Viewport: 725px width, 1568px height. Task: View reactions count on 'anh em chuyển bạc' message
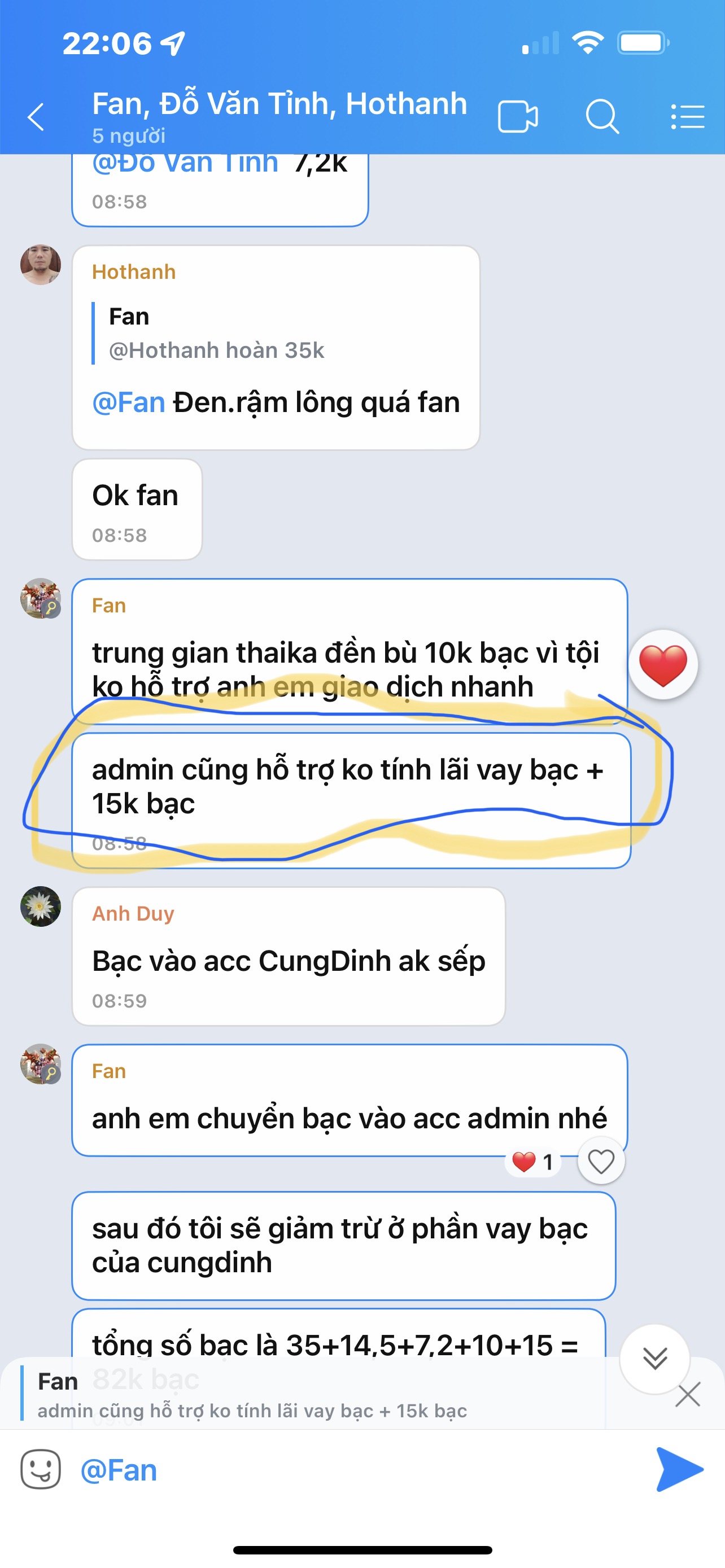(532, 1162)
